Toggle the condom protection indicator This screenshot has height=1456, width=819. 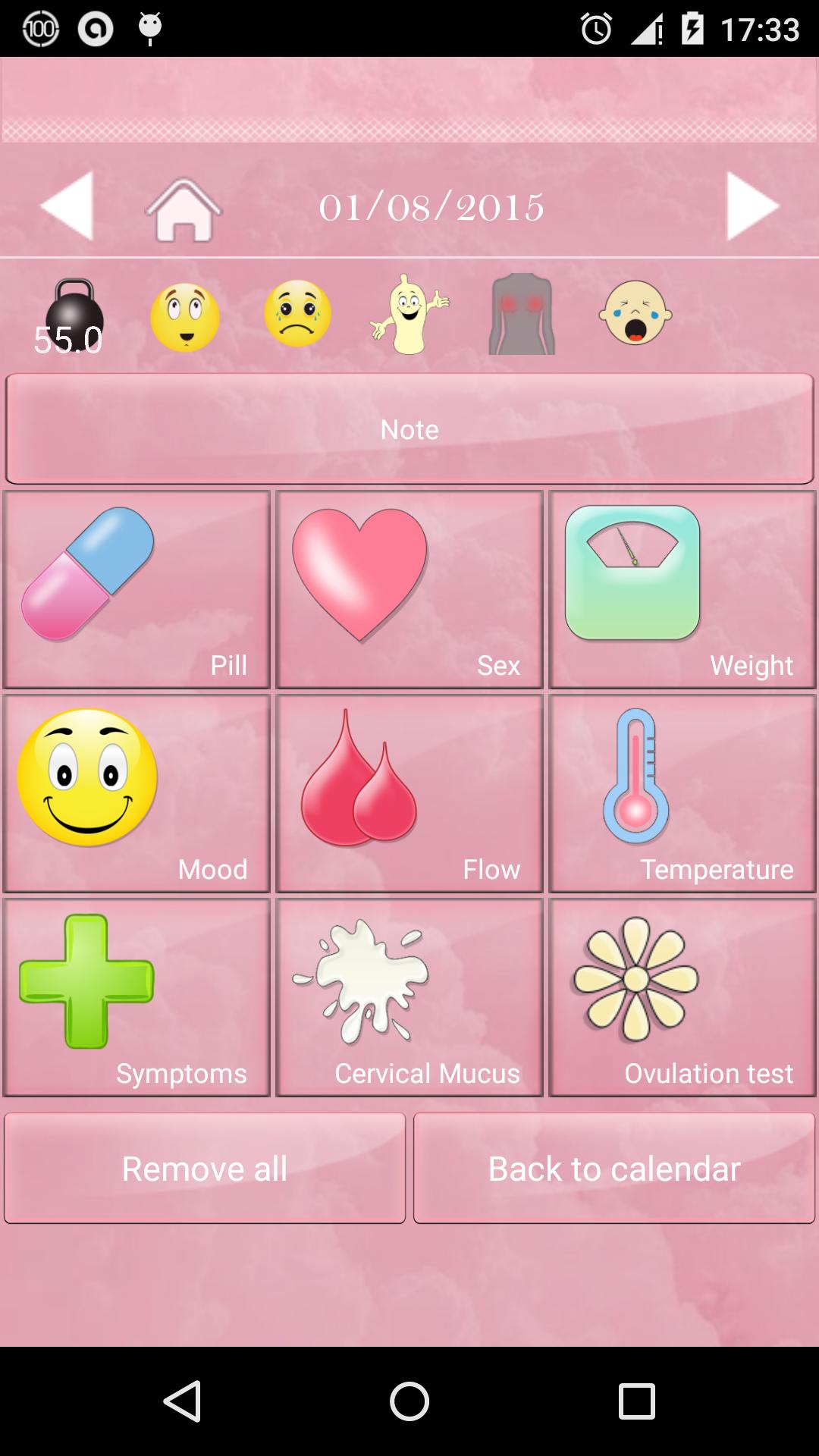(409, 312)
